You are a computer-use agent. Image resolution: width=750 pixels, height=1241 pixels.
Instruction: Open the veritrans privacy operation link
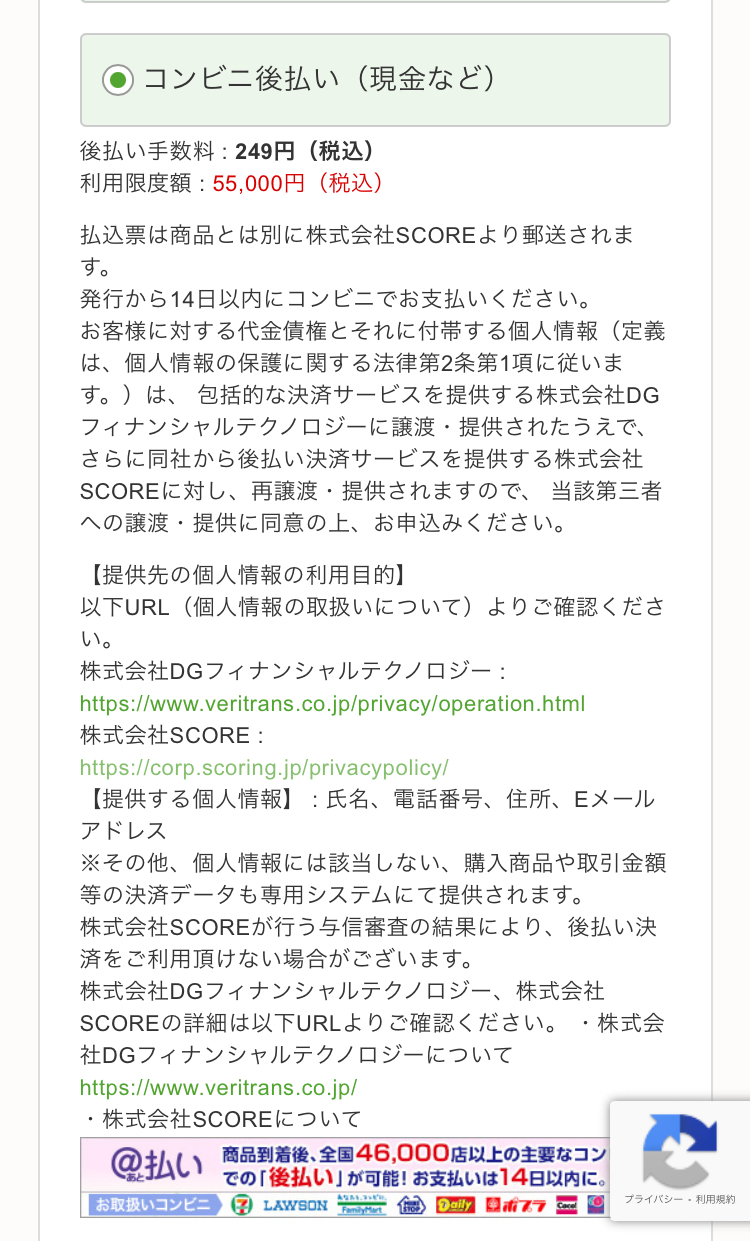point(332,703)
